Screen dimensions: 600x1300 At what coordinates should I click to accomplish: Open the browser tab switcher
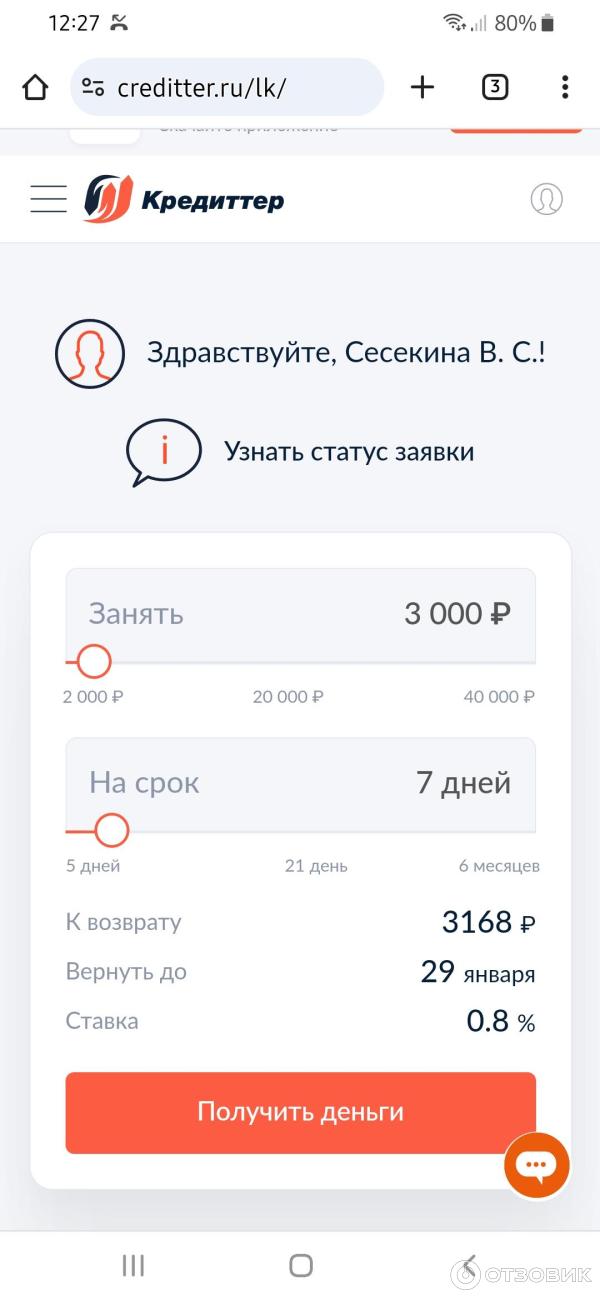(494, 87)
